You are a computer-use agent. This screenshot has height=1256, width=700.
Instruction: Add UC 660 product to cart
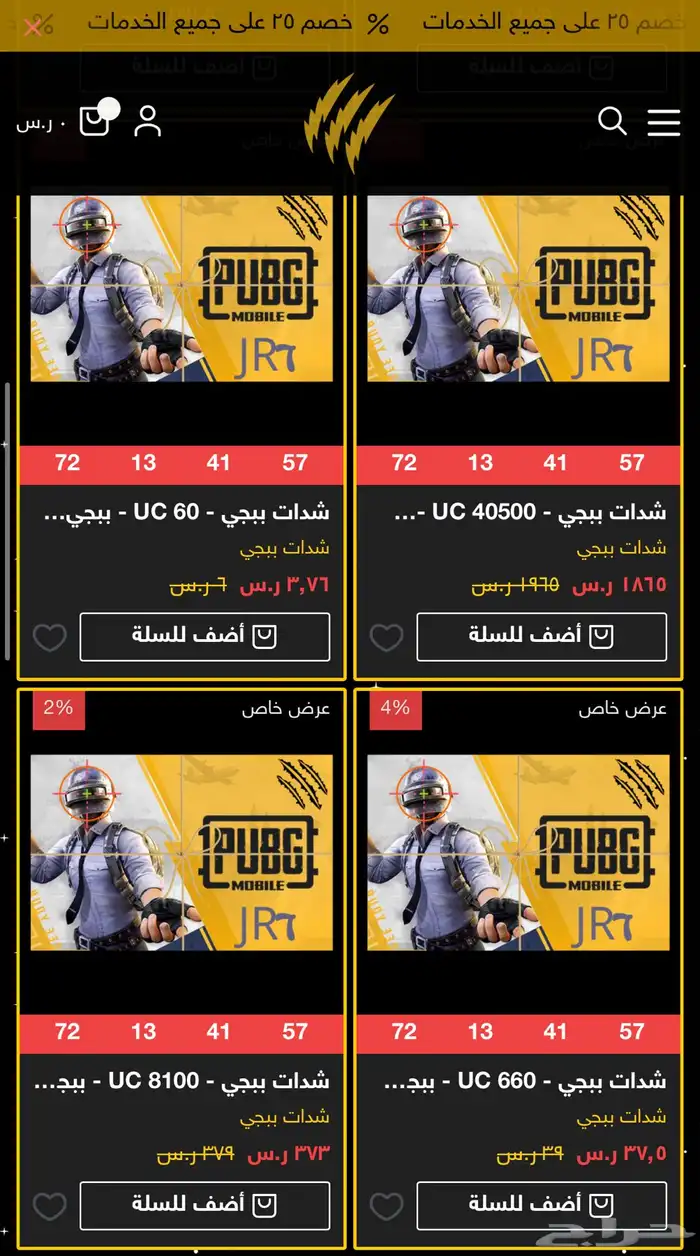pyautogui.click(x=541, y=1205)
